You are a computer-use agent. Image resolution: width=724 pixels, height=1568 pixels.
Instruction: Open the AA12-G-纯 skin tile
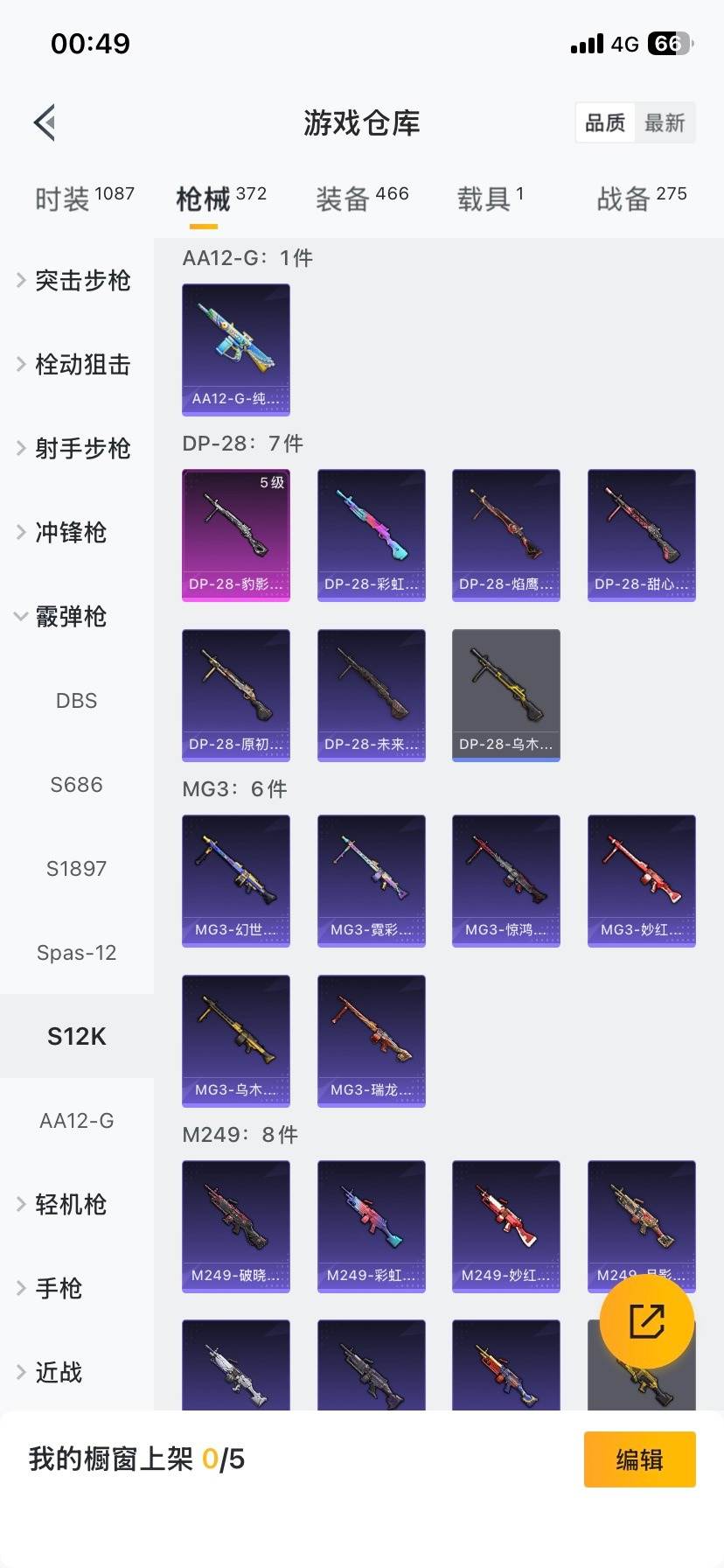click(x=236, y=349)
